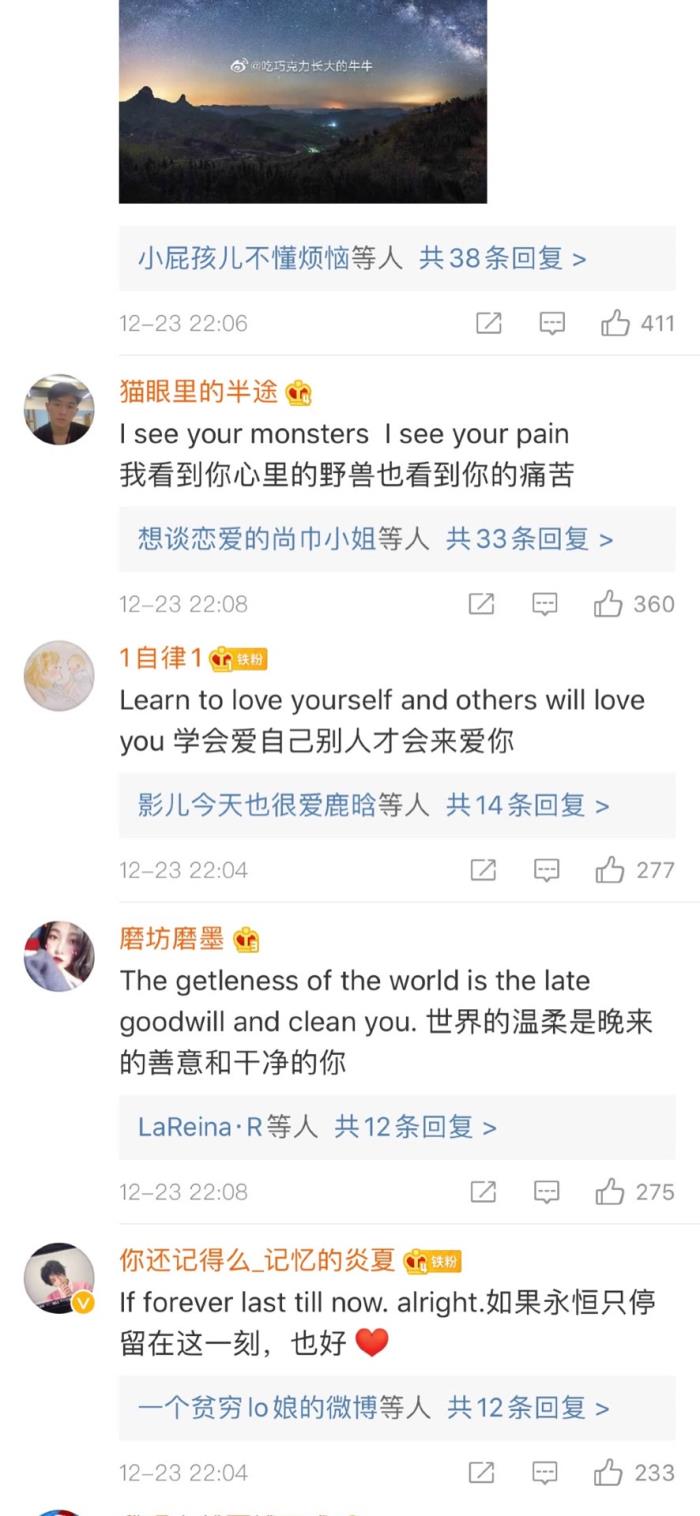Open username 1自律1
Screen dimensions: 700x1516
[161, 658]
